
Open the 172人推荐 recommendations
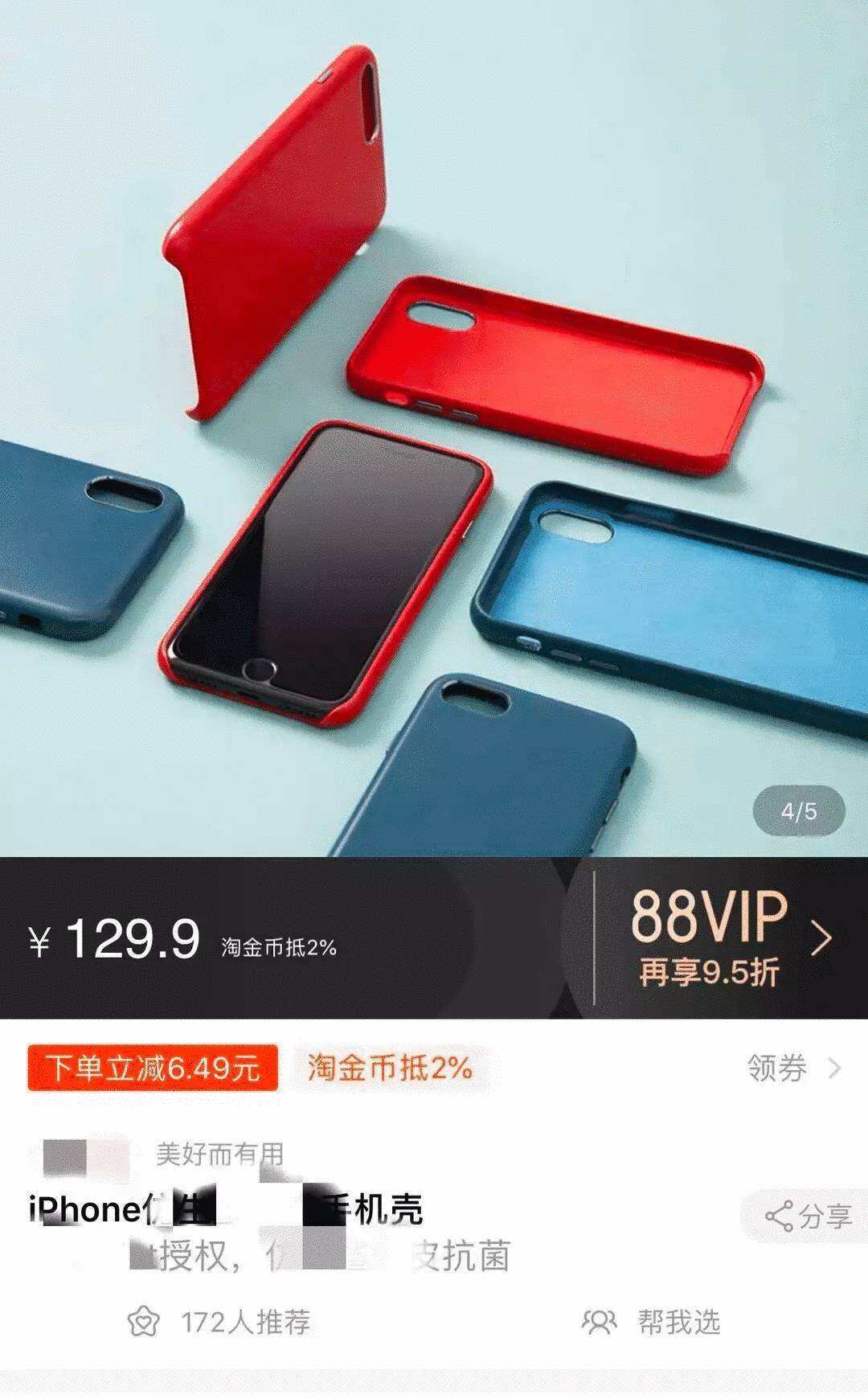(219, 1323)
